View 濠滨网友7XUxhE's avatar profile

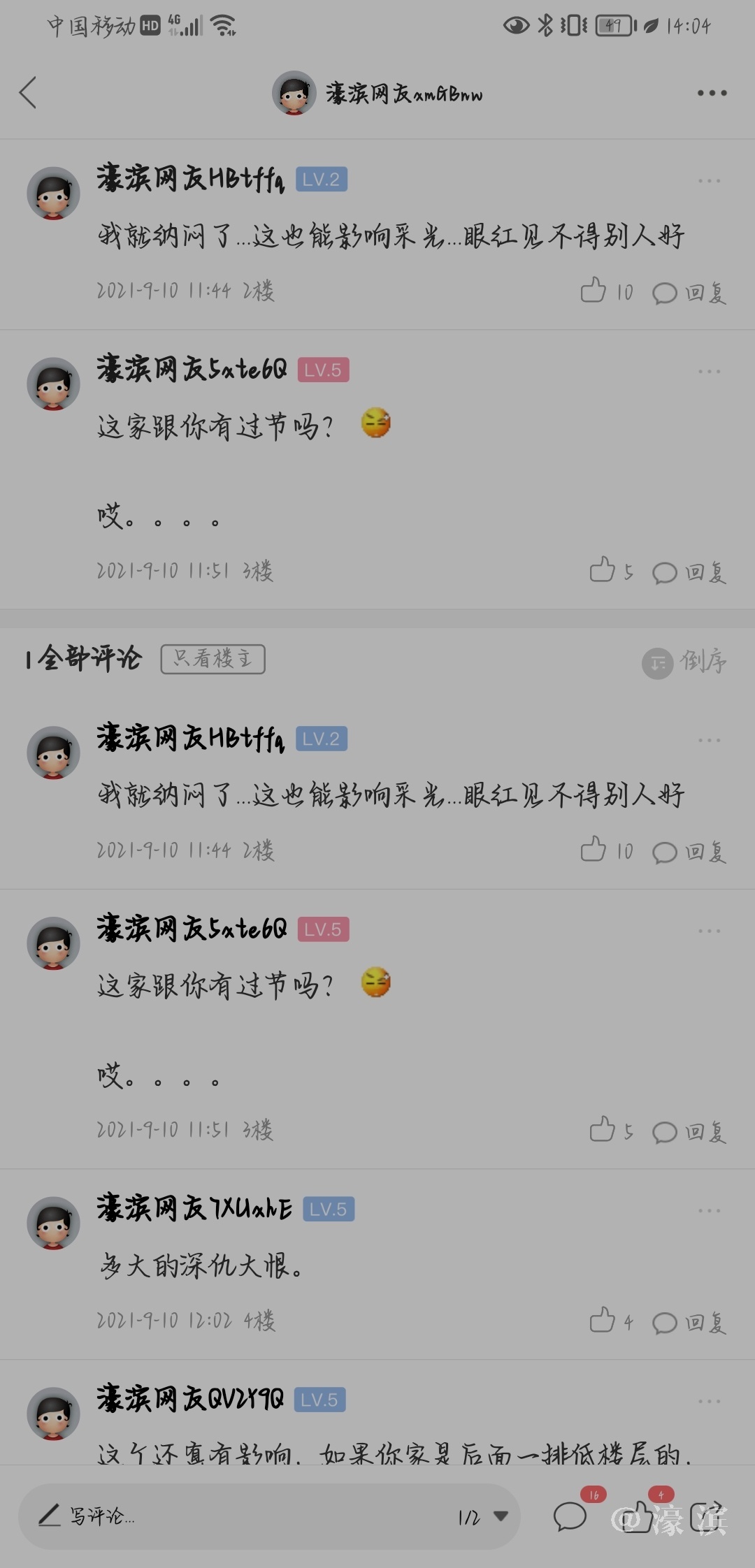coord(53,1223)
